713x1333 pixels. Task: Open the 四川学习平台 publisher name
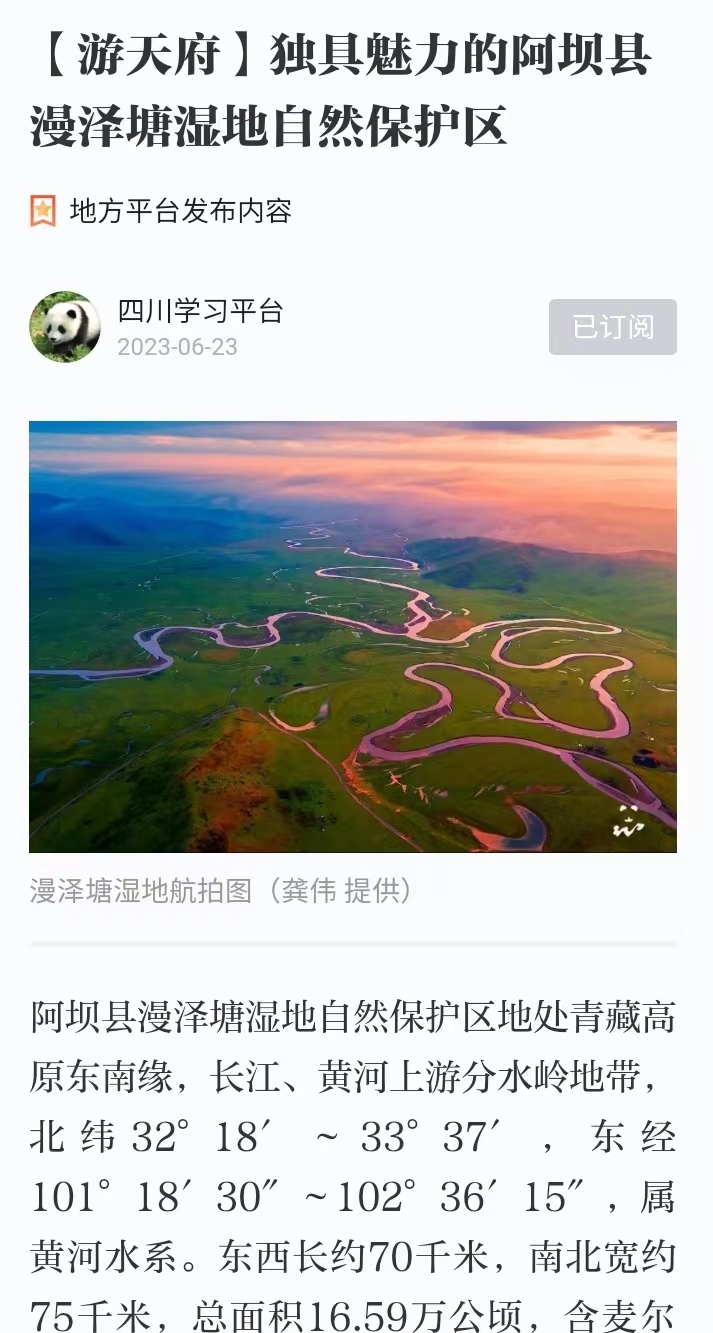click(200, 311)
